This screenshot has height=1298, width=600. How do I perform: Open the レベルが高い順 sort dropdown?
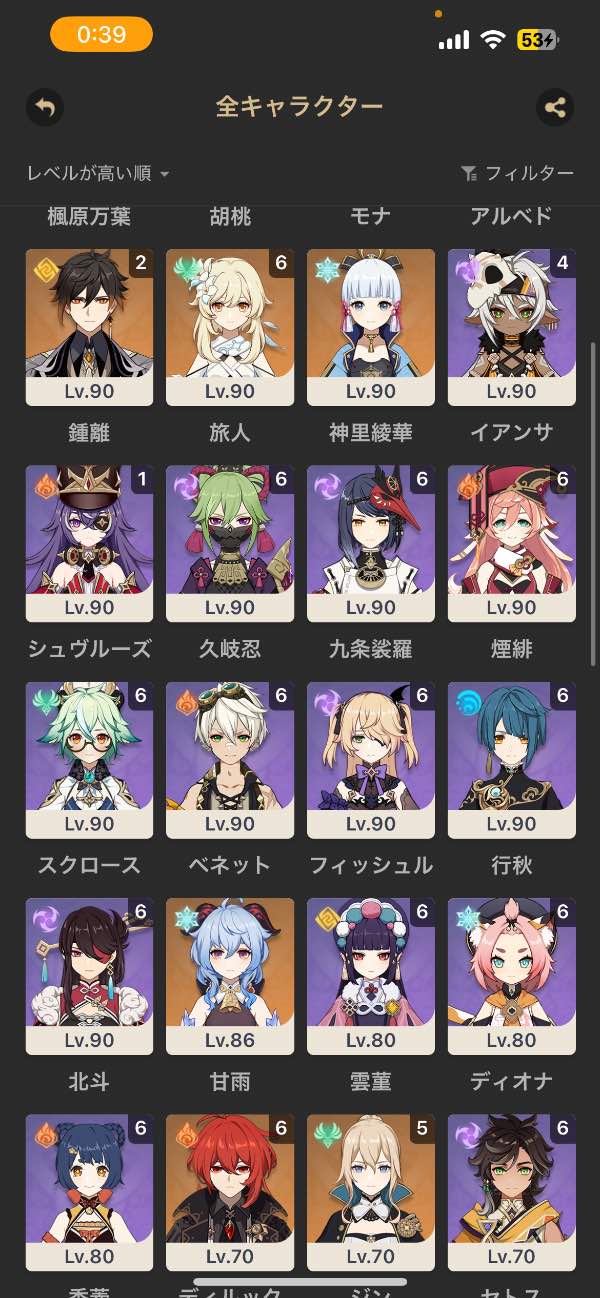[x=98, y=174]
